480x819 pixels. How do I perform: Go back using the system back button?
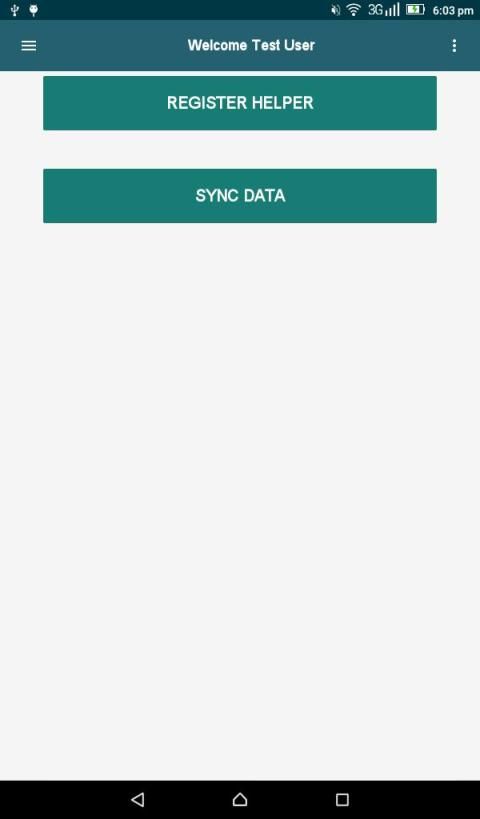point(137,799)
